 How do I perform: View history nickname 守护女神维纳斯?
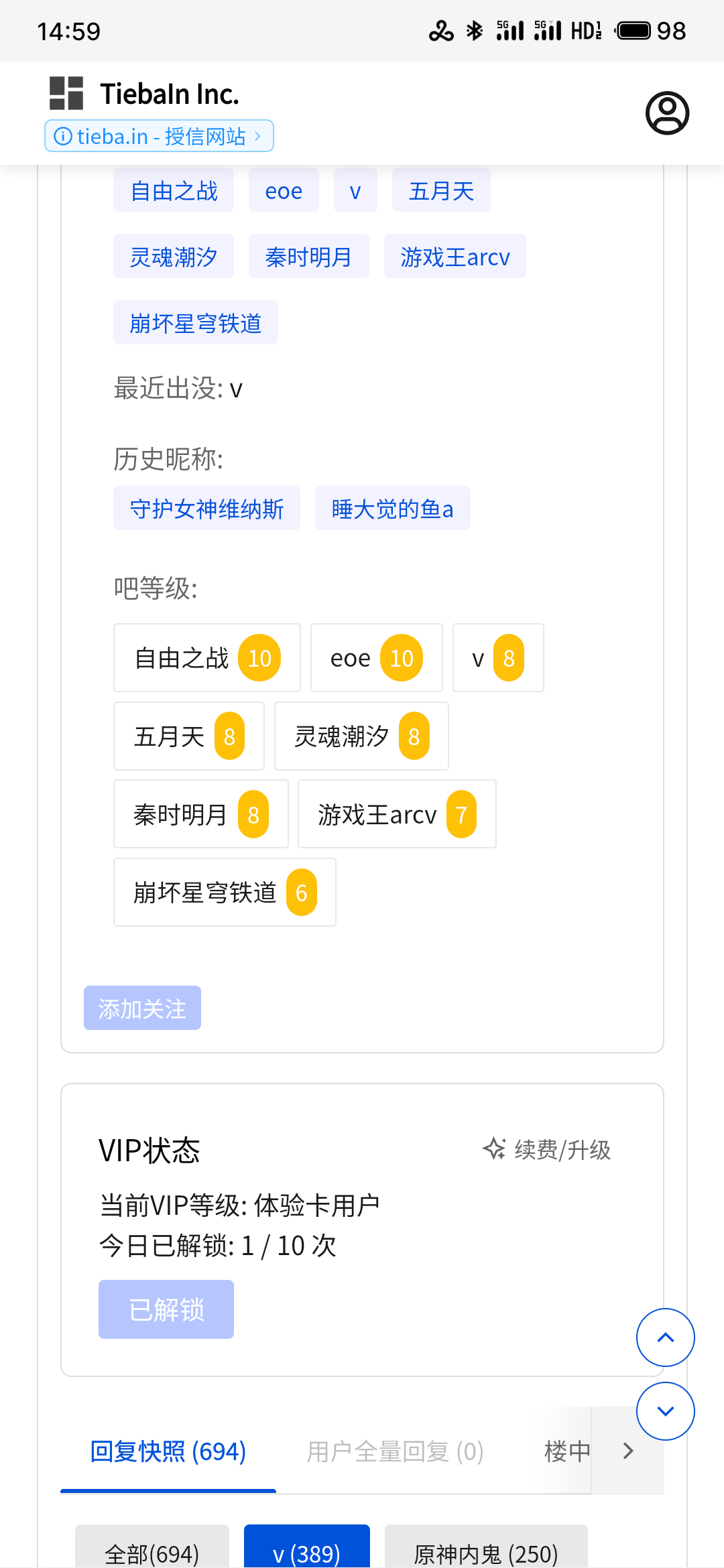[206, 509]
